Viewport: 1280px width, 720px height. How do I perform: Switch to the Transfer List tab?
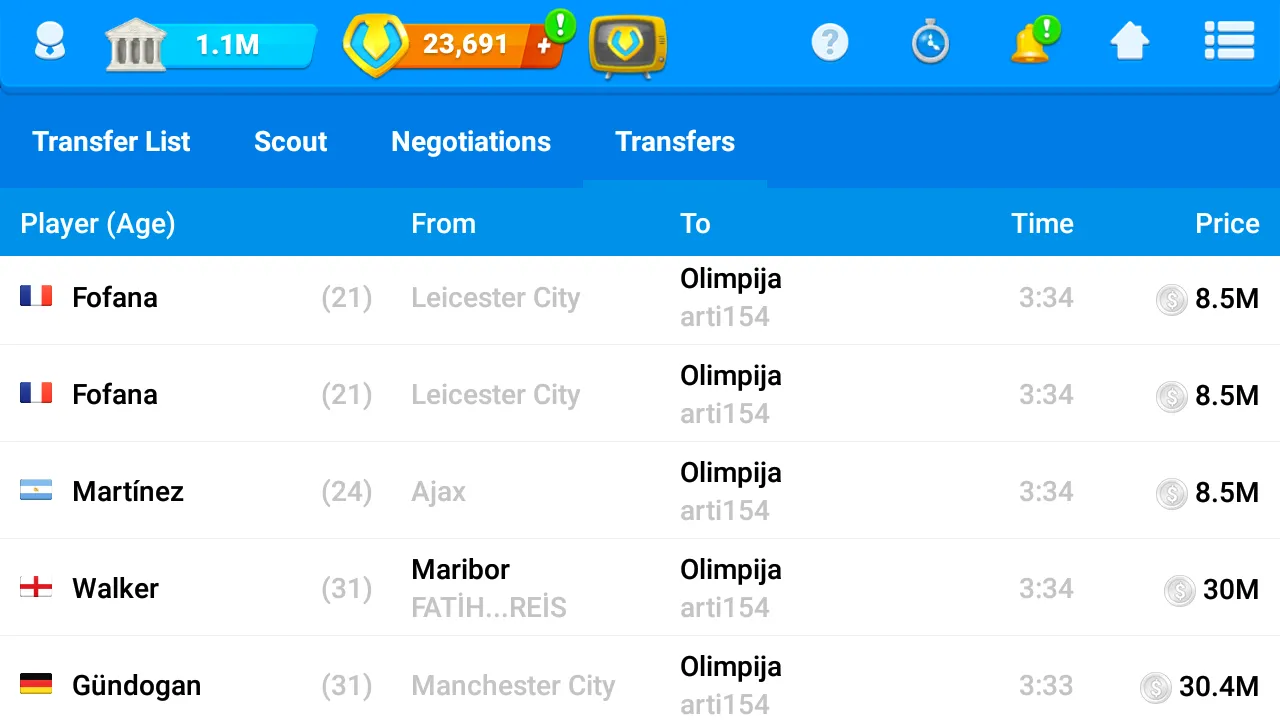click(111, 142)
